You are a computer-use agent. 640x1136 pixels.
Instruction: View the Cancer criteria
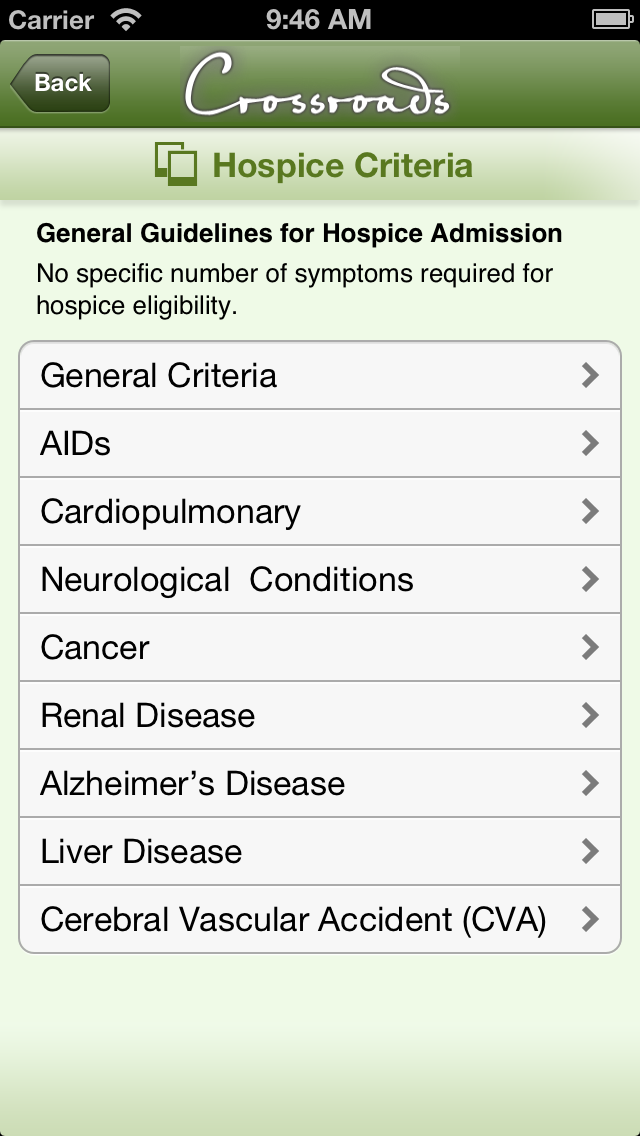coord(320,648)
